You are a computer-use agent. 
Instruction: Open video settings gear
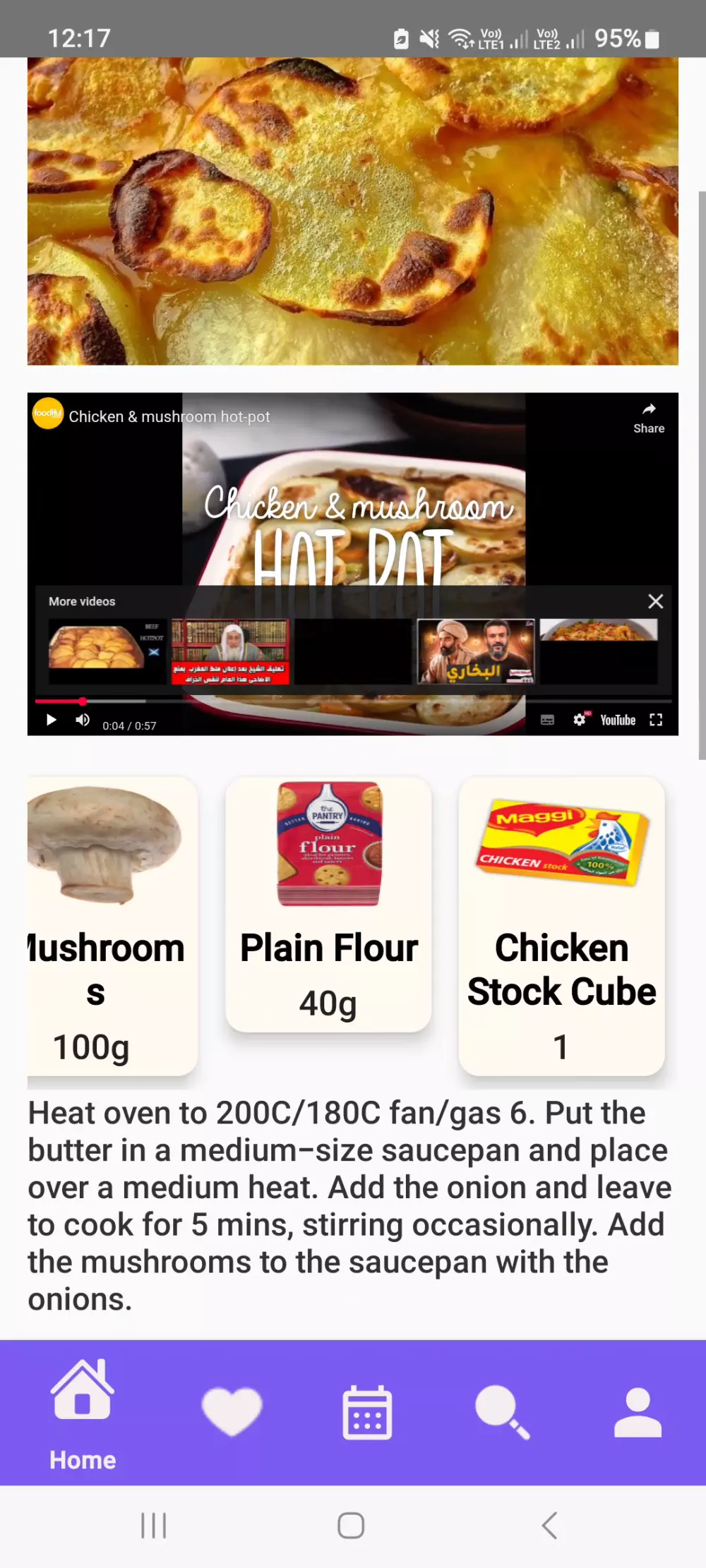click(x=580, y=720)
